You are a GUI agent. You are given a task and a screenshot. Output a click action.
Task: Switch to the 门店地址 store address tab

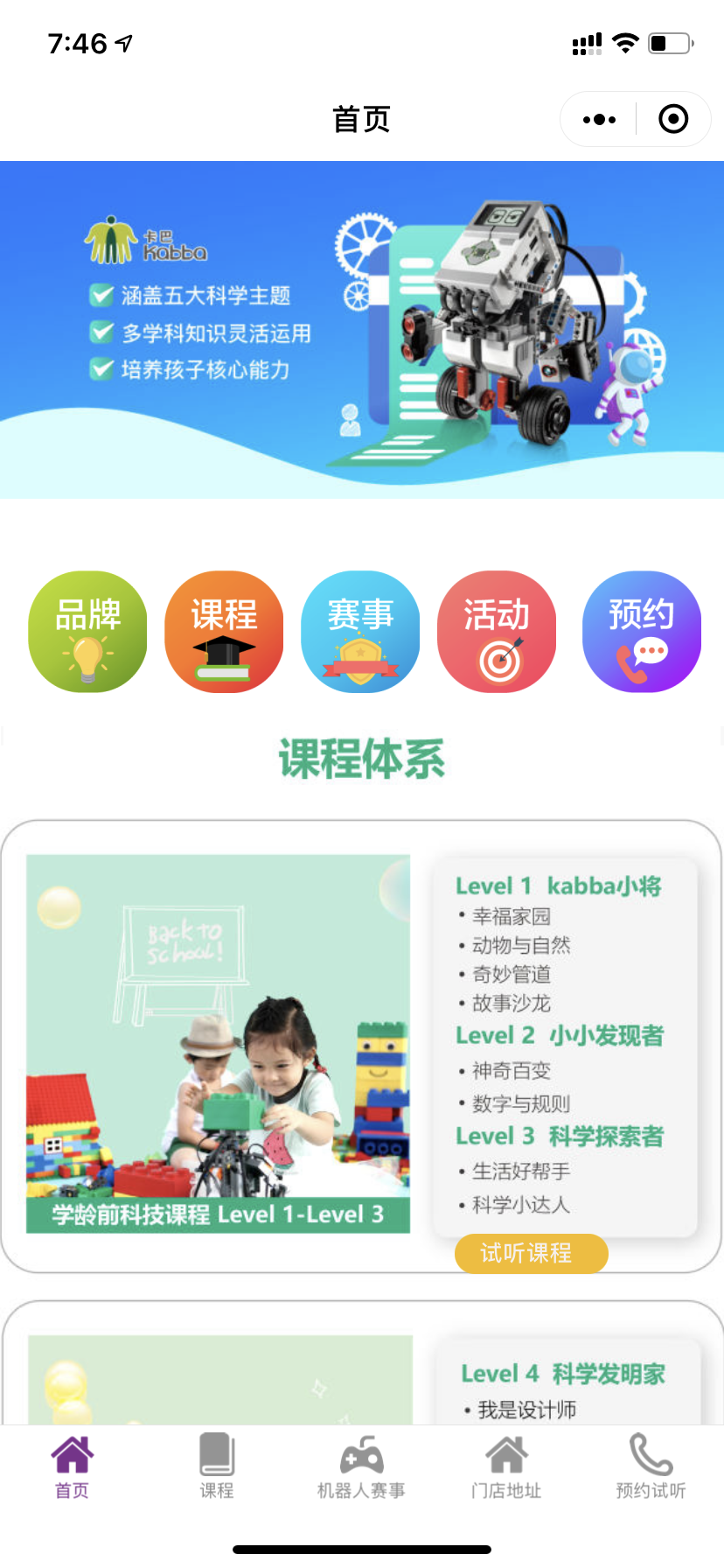[506, 1466]
